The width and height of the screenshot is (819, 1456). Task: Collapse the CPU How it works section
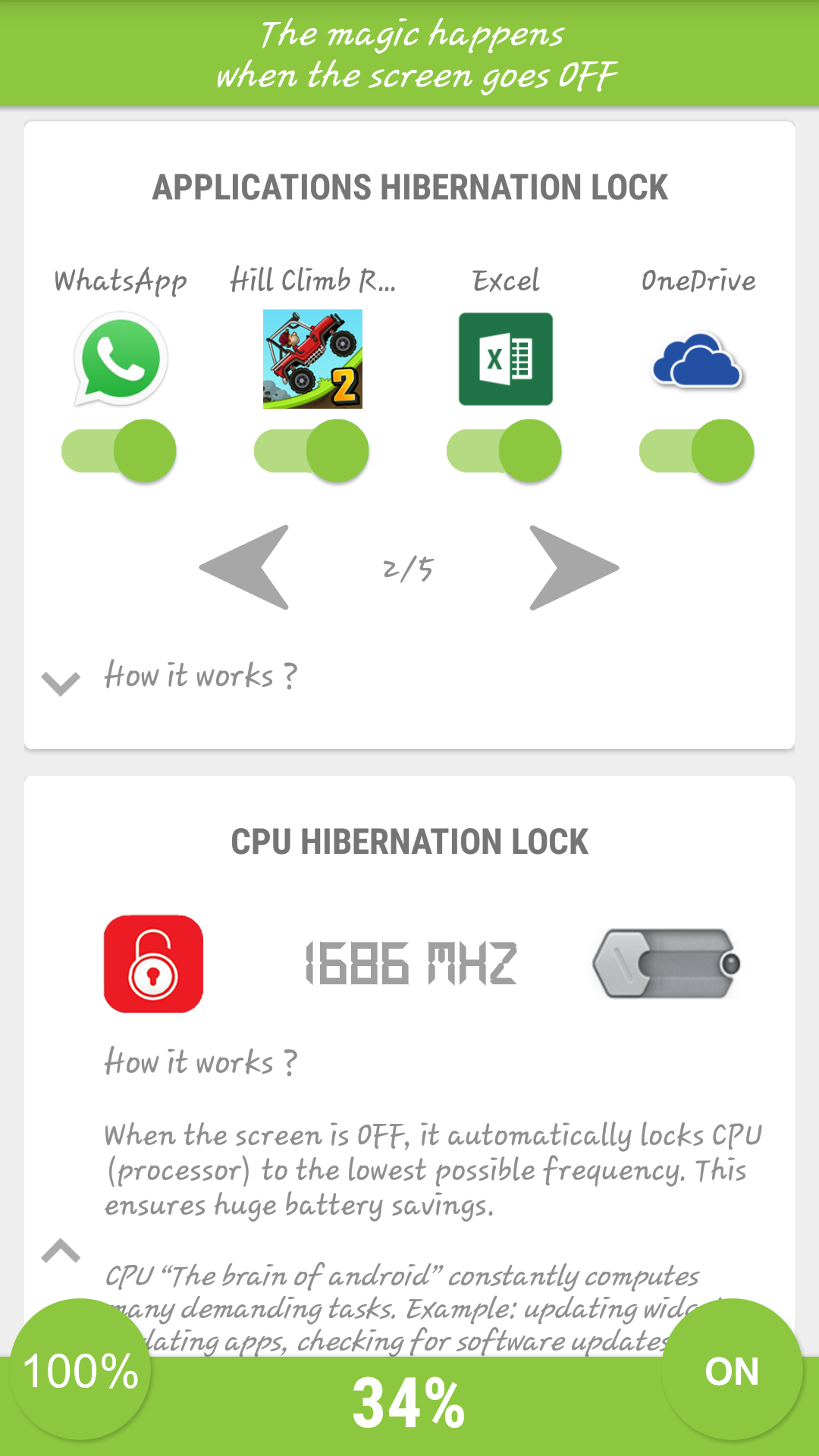(61, 1250)
